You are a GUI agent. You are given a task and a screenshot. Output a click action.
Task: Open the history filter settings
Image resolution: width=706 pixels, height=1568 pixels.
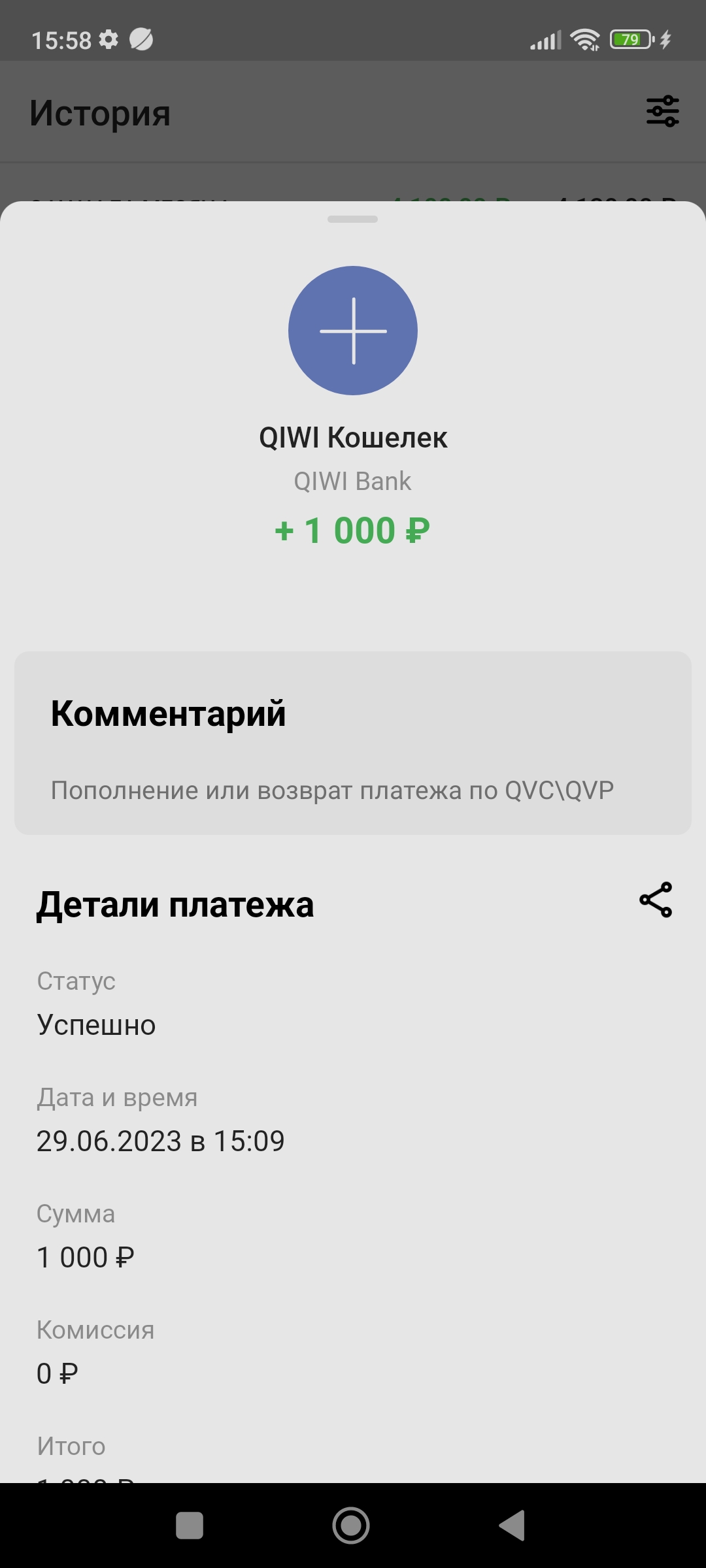point(662,111)
